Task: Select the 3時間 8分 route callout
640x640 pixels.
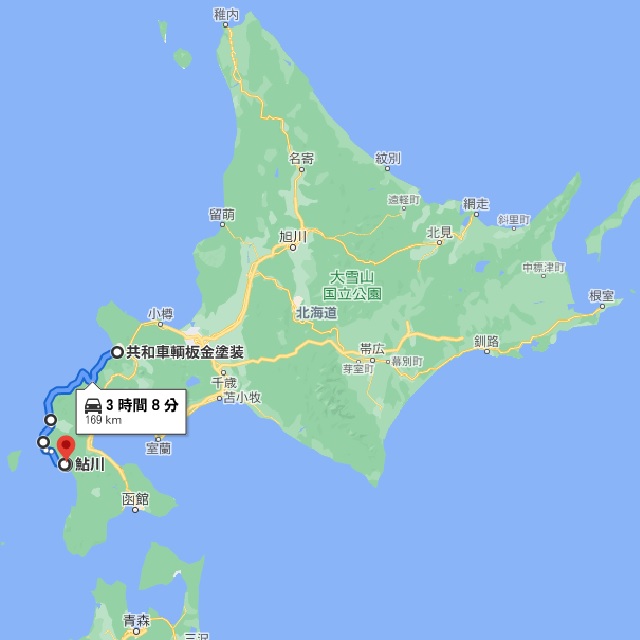Action: point(130,411)
